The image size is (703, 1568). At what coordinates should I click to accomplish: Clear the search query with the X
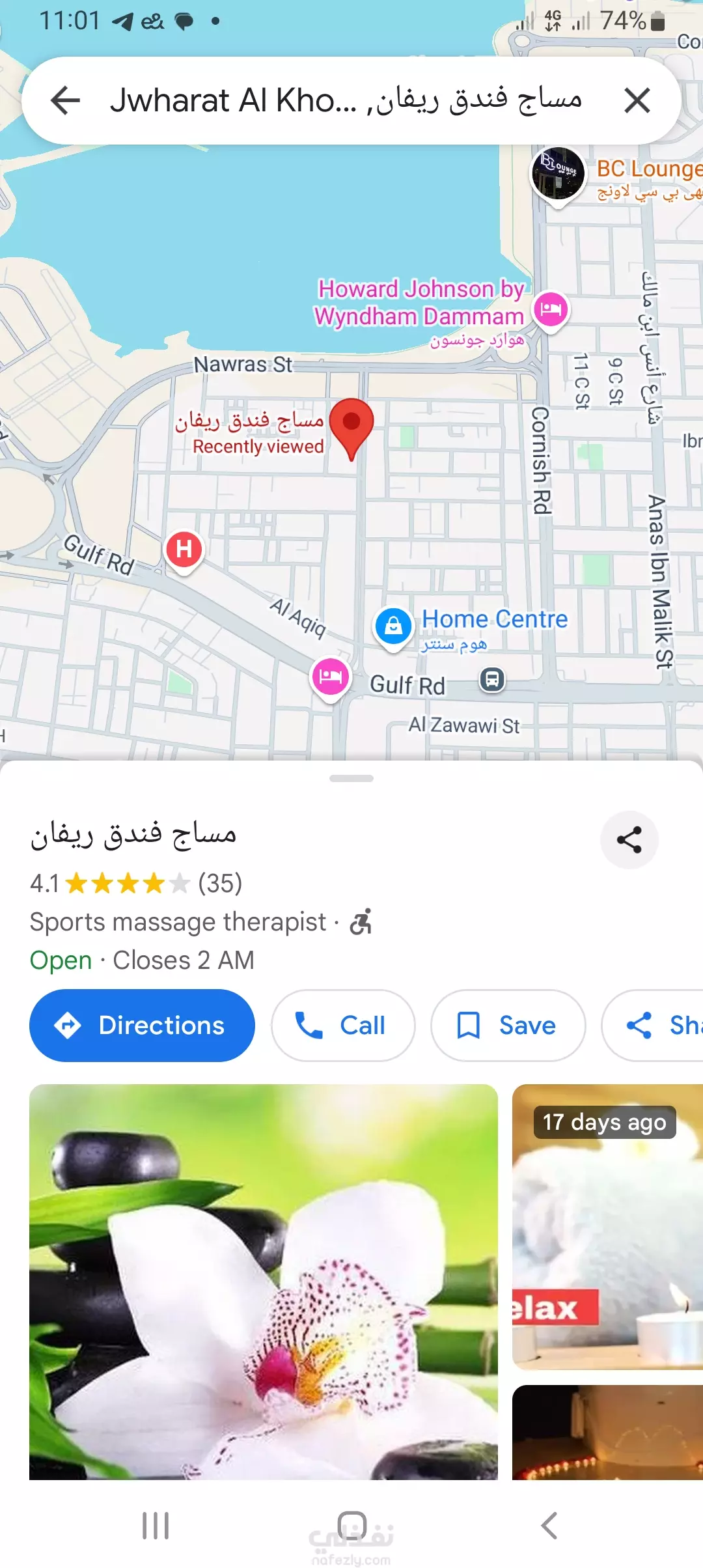tap(637, 100)
